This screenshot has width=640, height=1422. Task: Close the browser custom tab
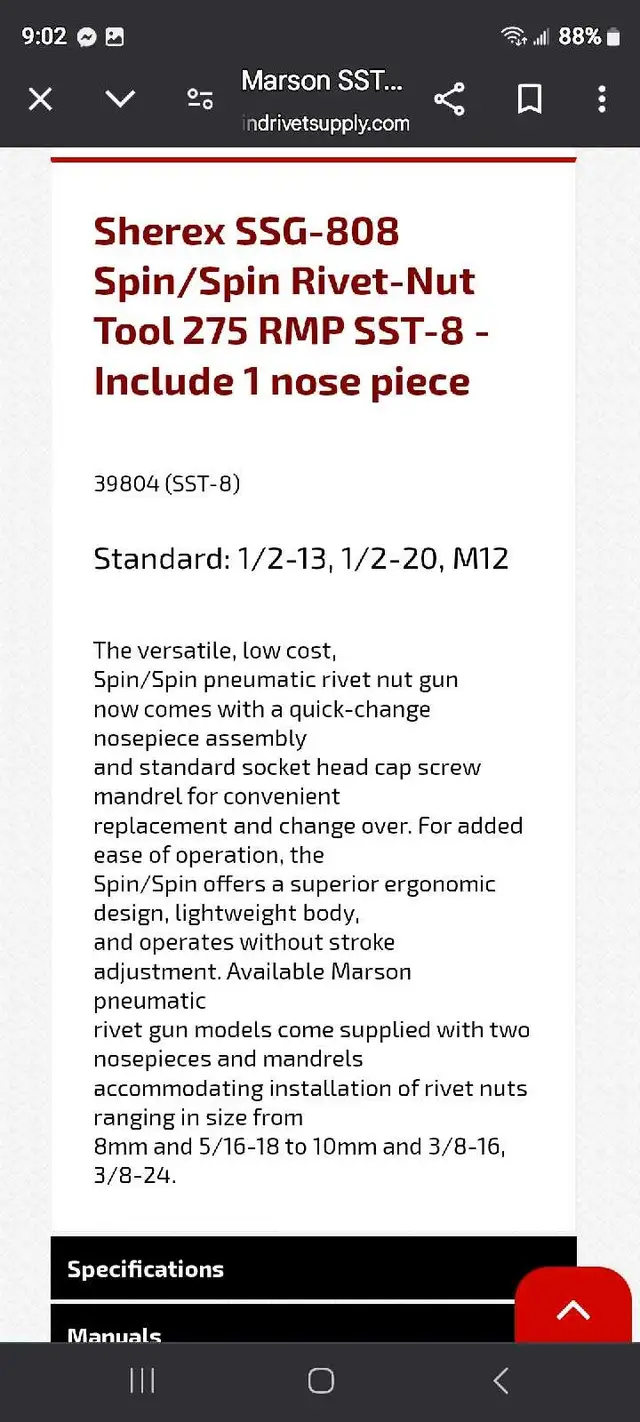click(40, 99)
